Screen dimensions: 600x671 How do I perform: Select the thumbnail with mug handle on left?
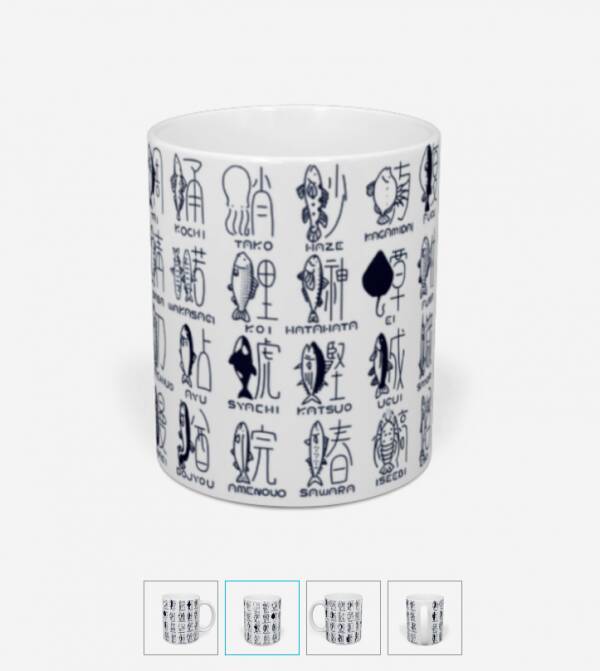tap(342, 617)
